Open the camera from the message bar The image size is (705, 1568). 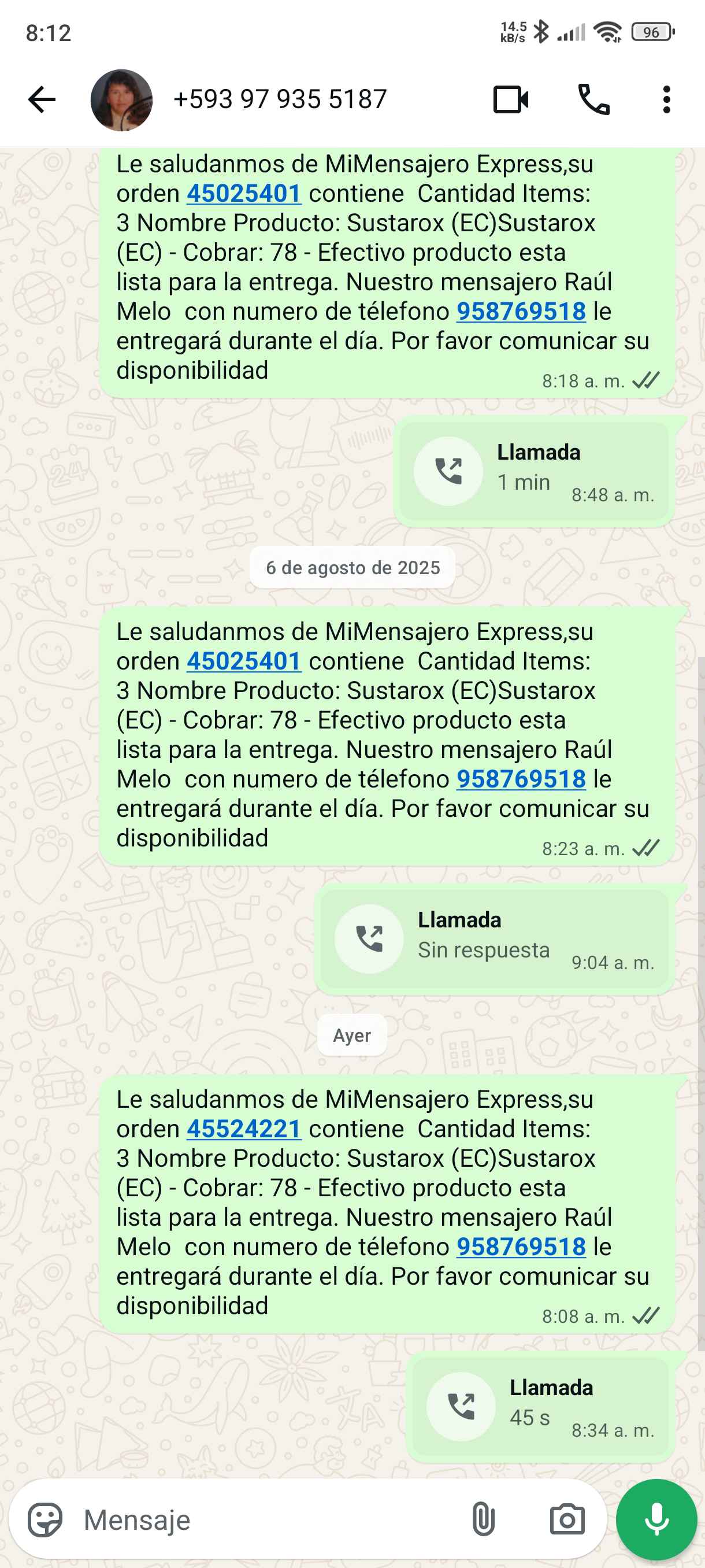pos(567,1520)
